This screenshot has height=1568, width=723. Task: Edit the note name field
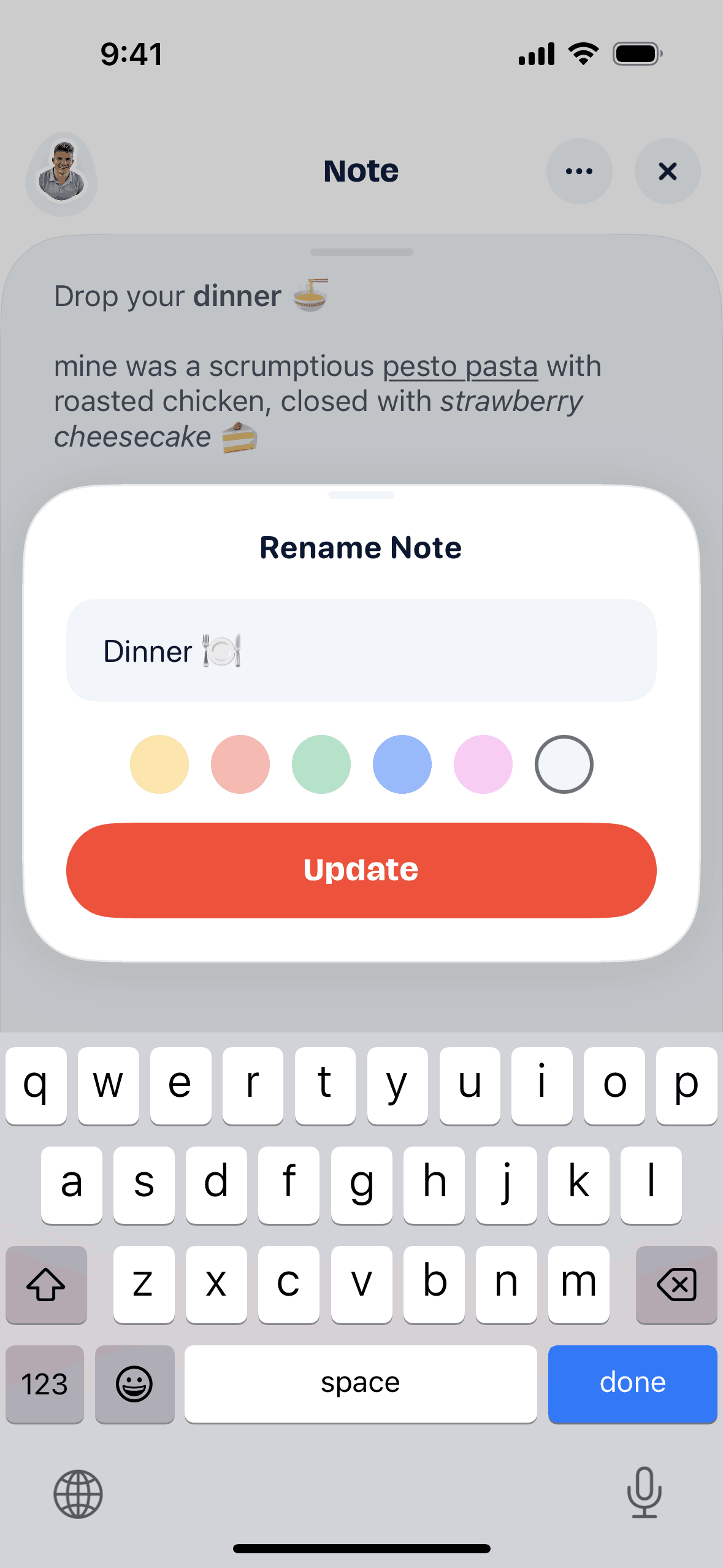361,650
